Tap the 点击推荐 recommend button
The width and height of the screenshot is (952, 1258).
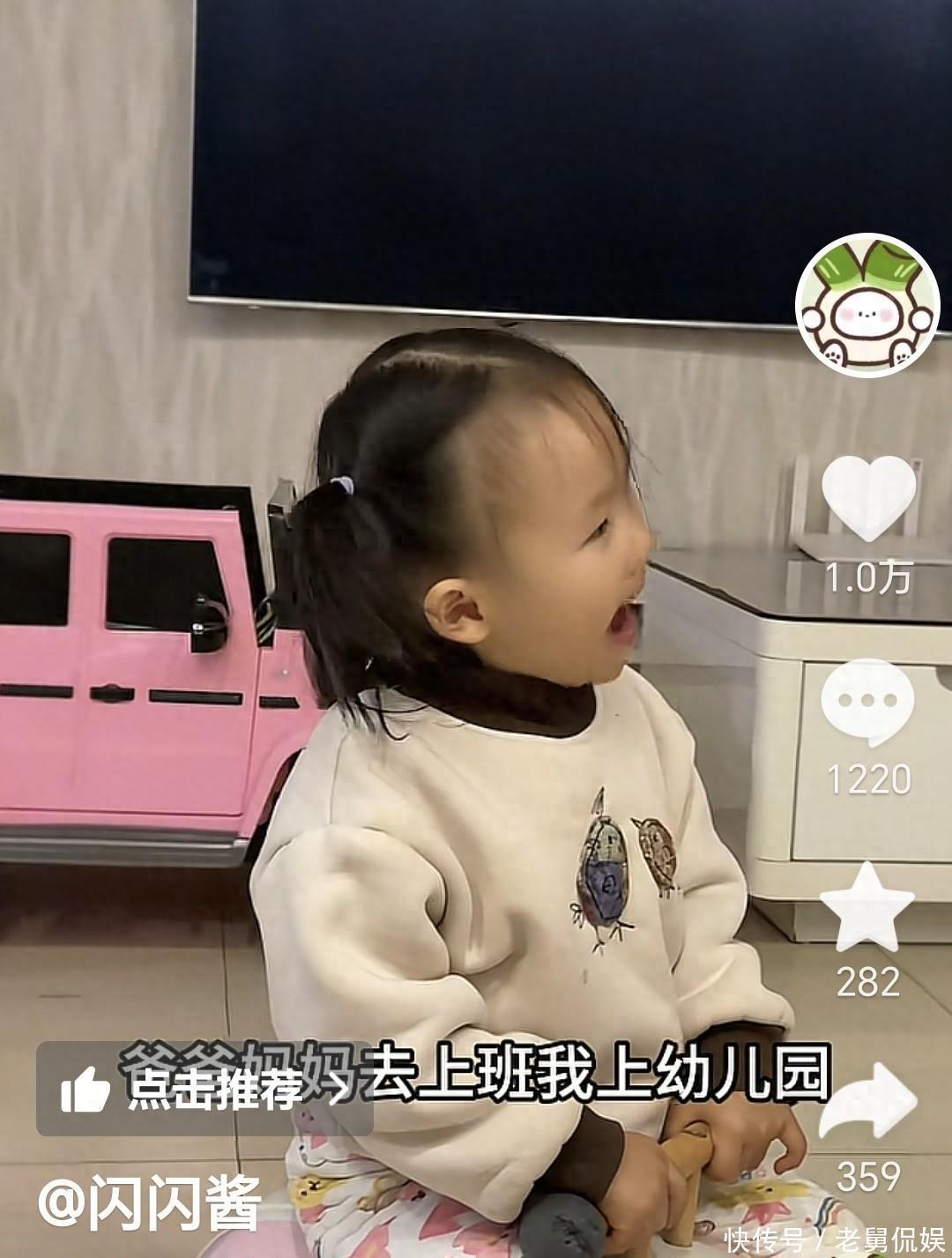click(x=205, y=1089)
